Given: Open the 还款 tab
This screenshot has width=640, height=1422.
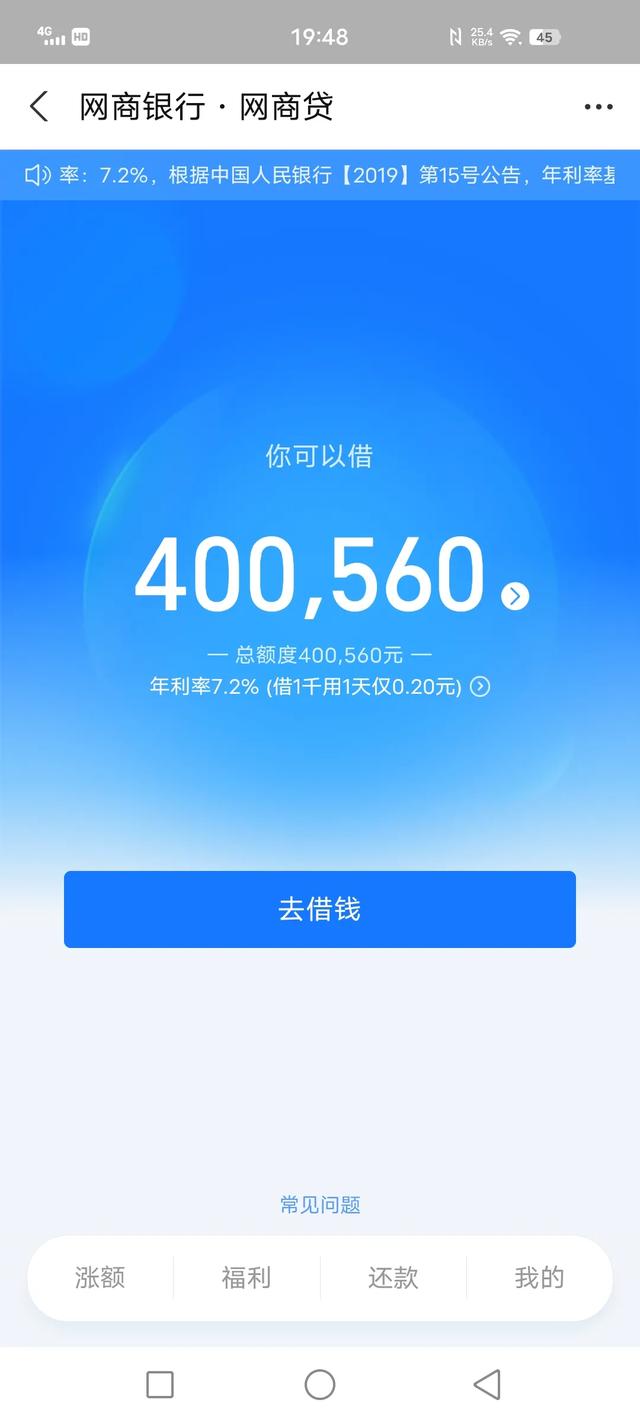Looking at the screenshot, I should click(393, 1277).
